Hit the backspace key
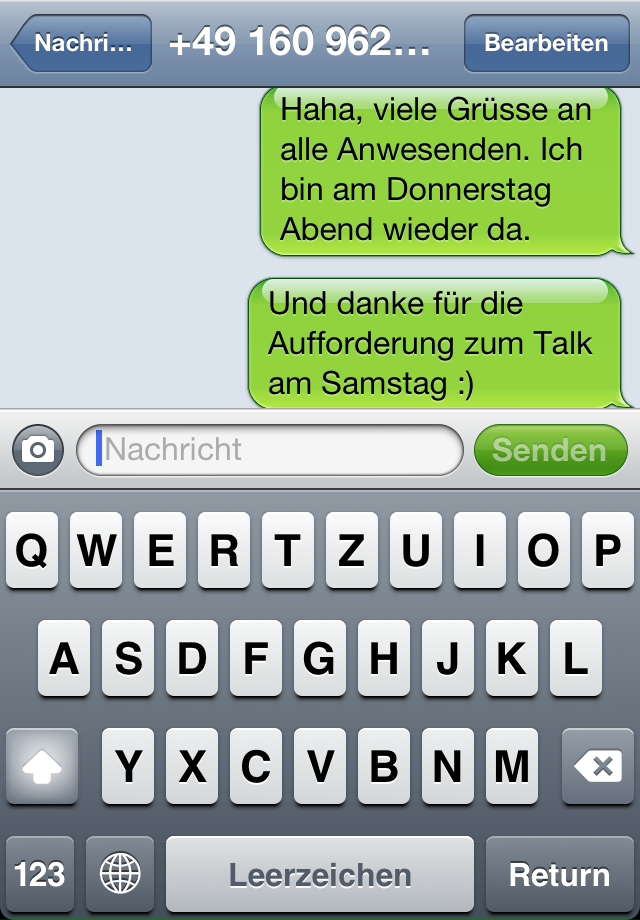Image resolution: width=640 pixels, height=920 pixels. click(598, 766)
